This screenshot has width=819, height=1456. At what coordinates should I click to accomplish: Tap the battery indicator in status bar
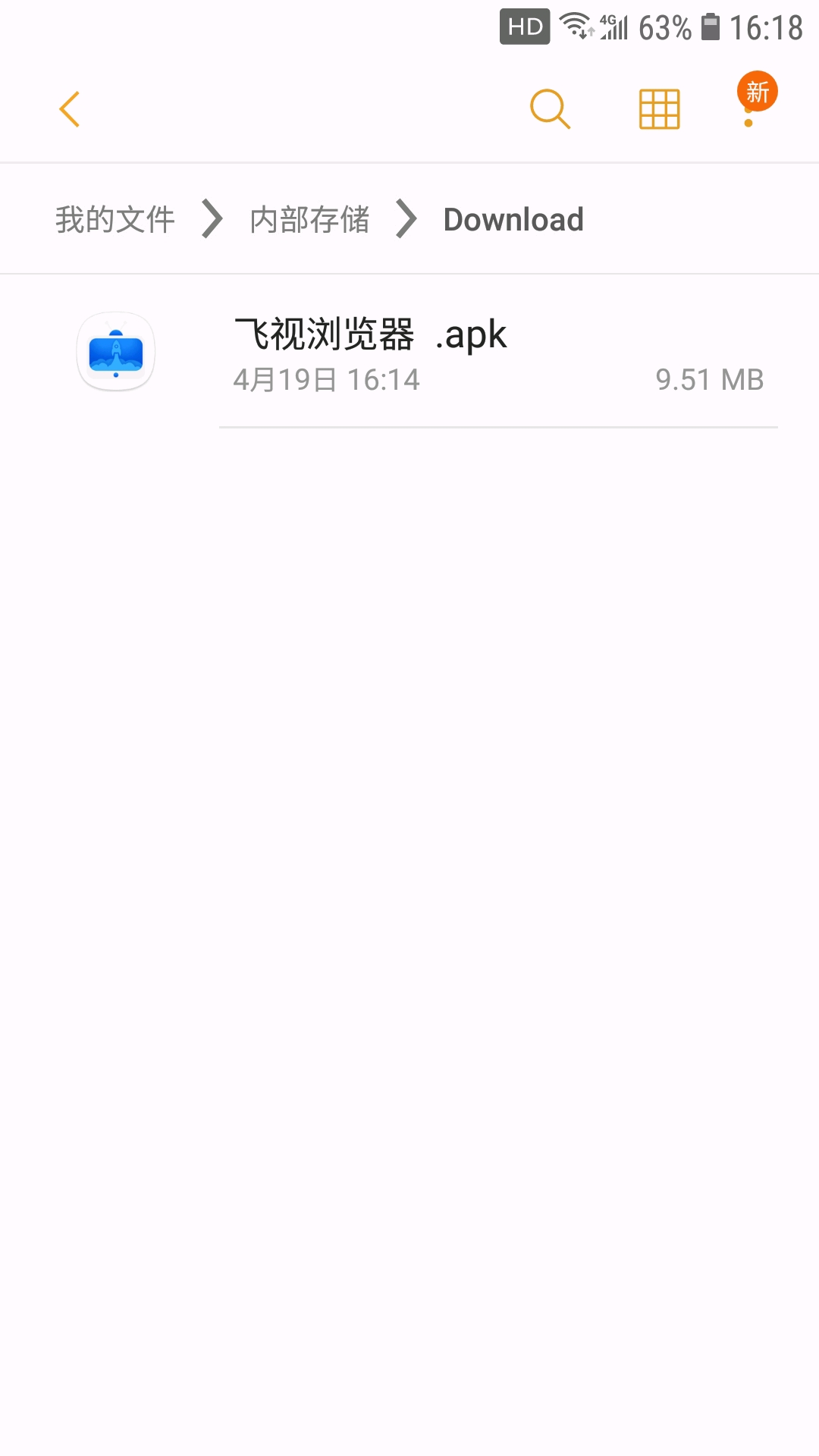coord(711,25)
